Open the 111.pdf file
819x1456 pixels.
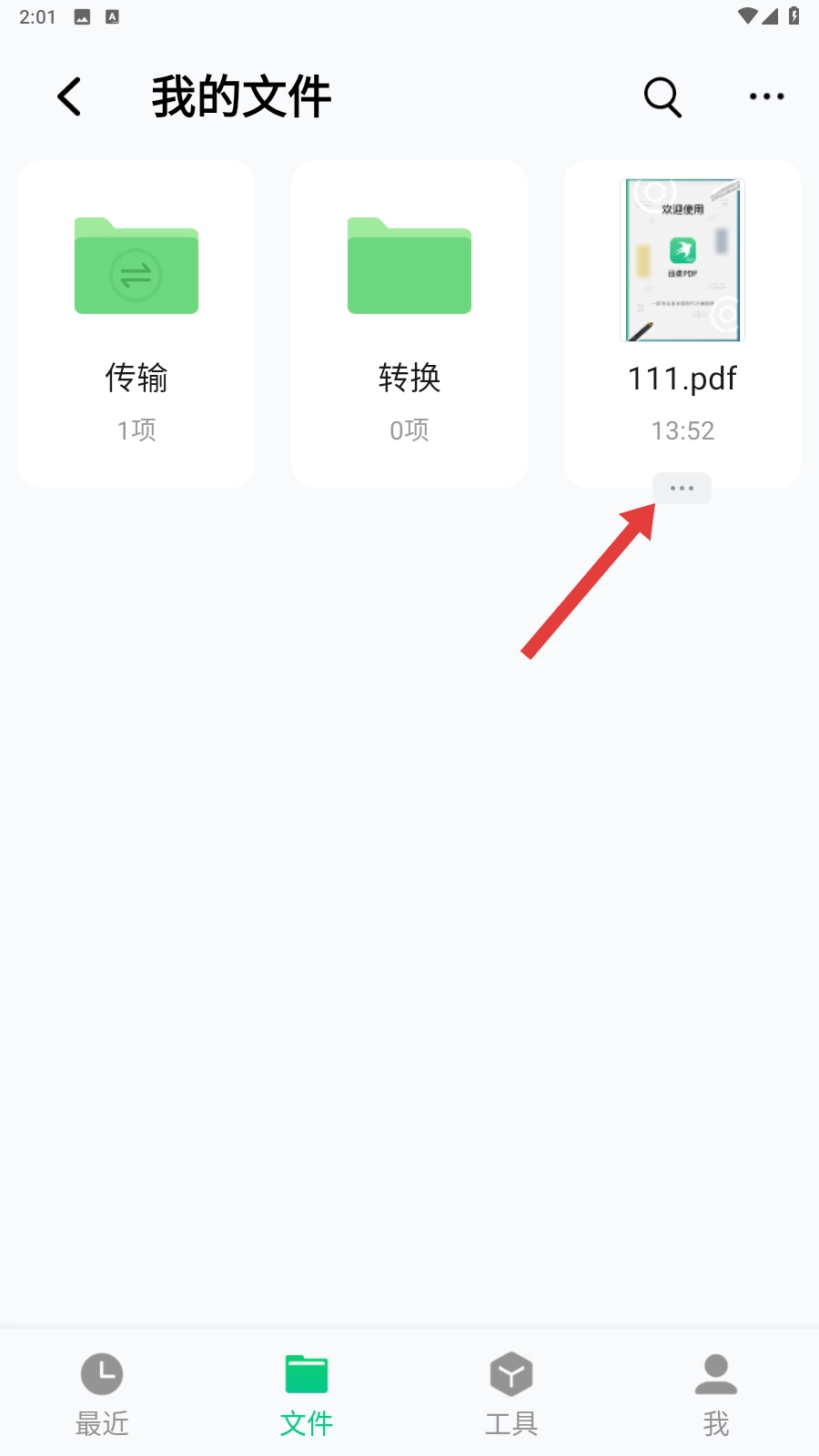[682, 309]
